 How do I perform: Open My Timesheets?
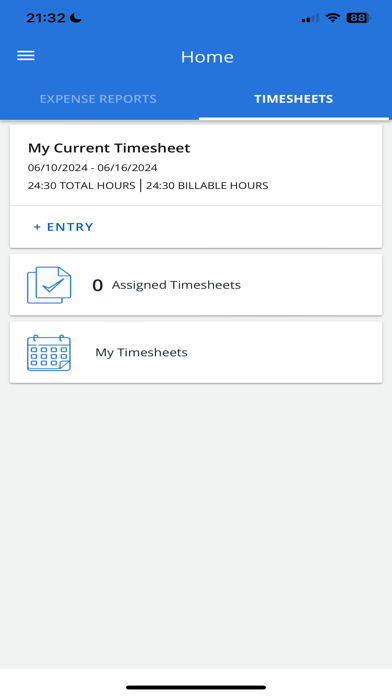point(196,352)
